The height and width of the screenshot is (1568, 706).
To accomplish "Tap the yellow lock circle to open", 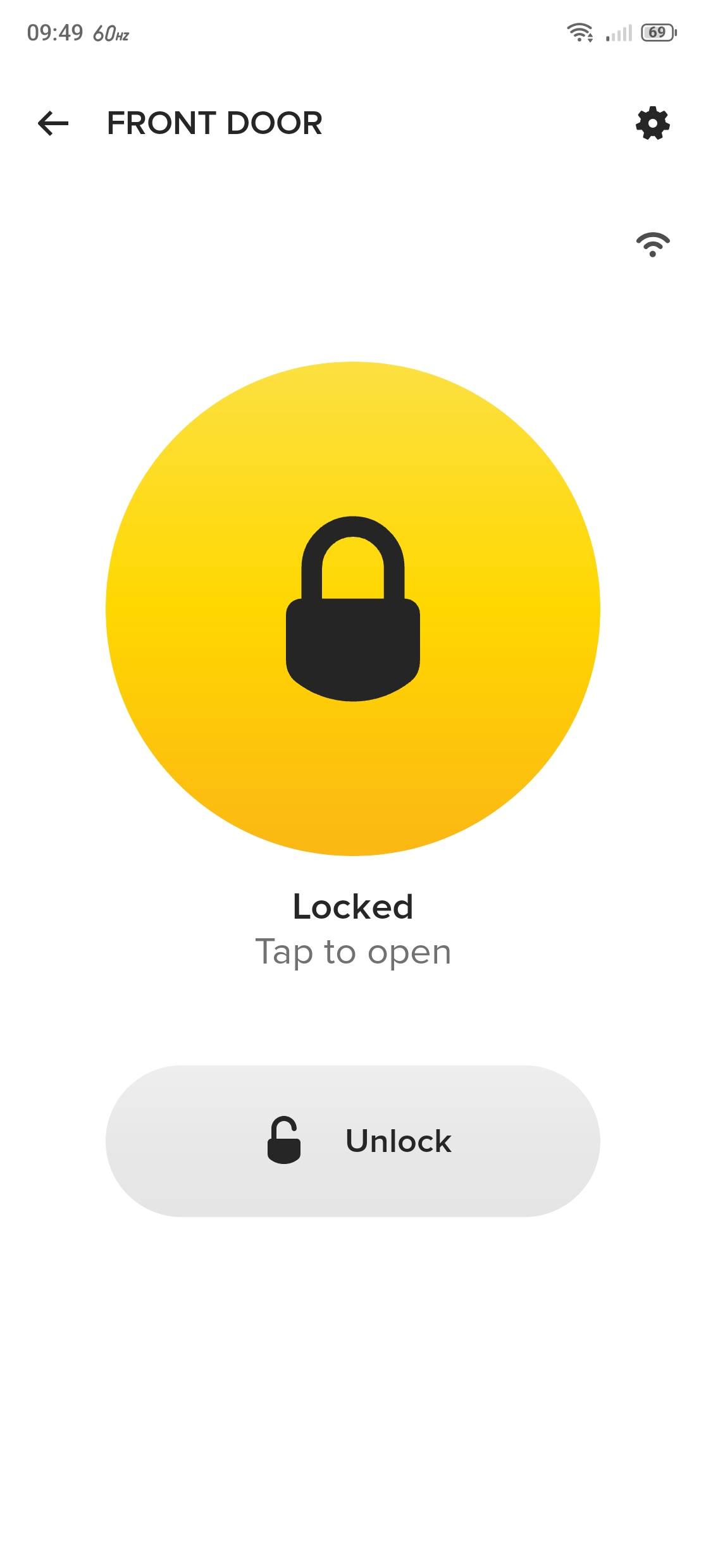I will (x=353, y=609).
